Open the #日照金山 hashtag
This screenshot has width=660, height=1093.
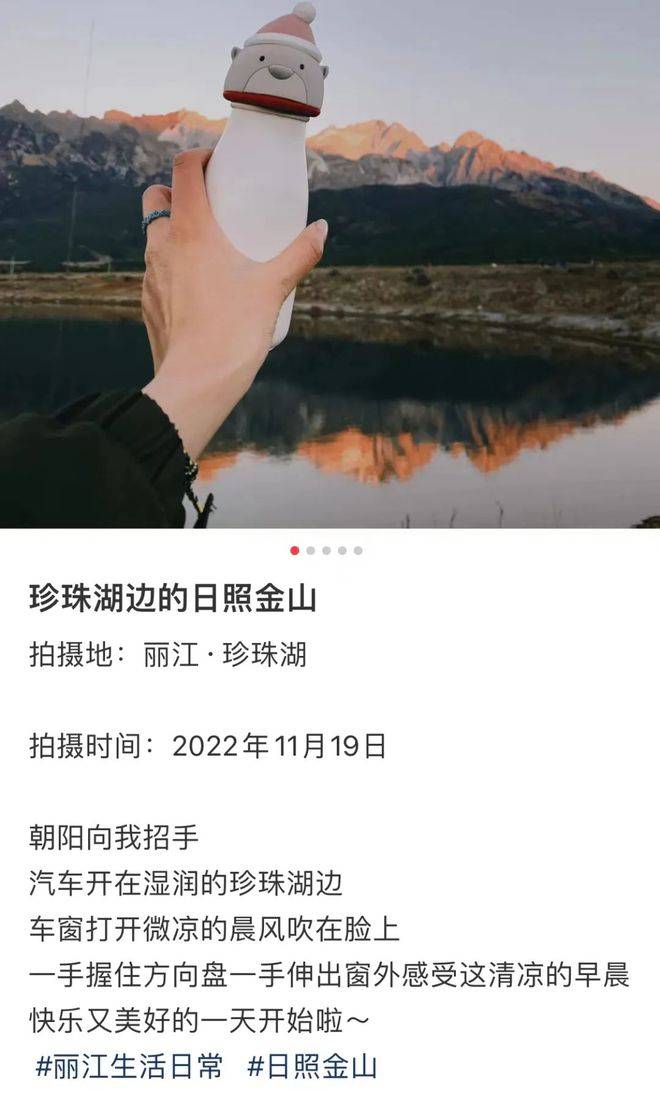(313, 1066)
